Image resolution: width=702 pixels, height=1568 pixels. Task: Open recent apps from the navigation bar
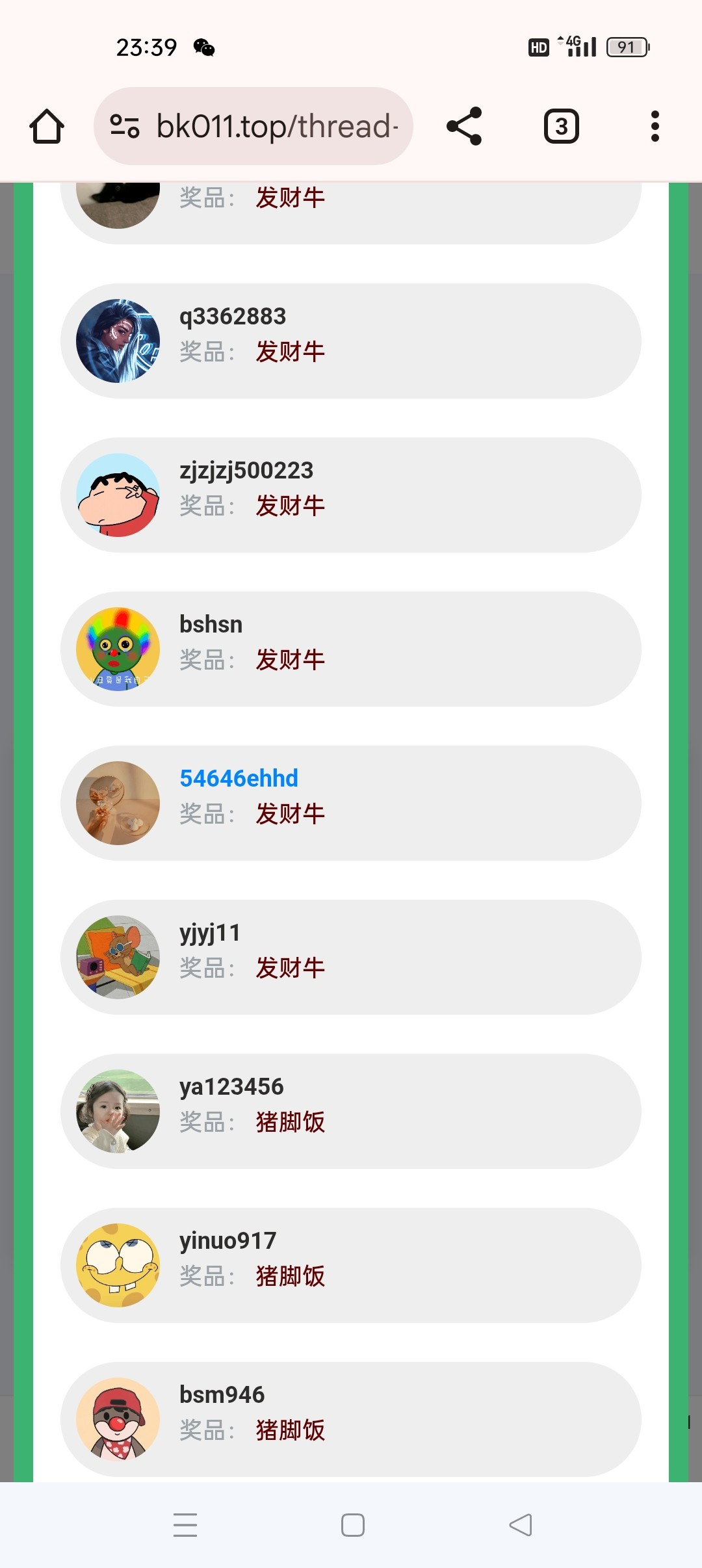pyautogui.click(x=185, y=1524)
